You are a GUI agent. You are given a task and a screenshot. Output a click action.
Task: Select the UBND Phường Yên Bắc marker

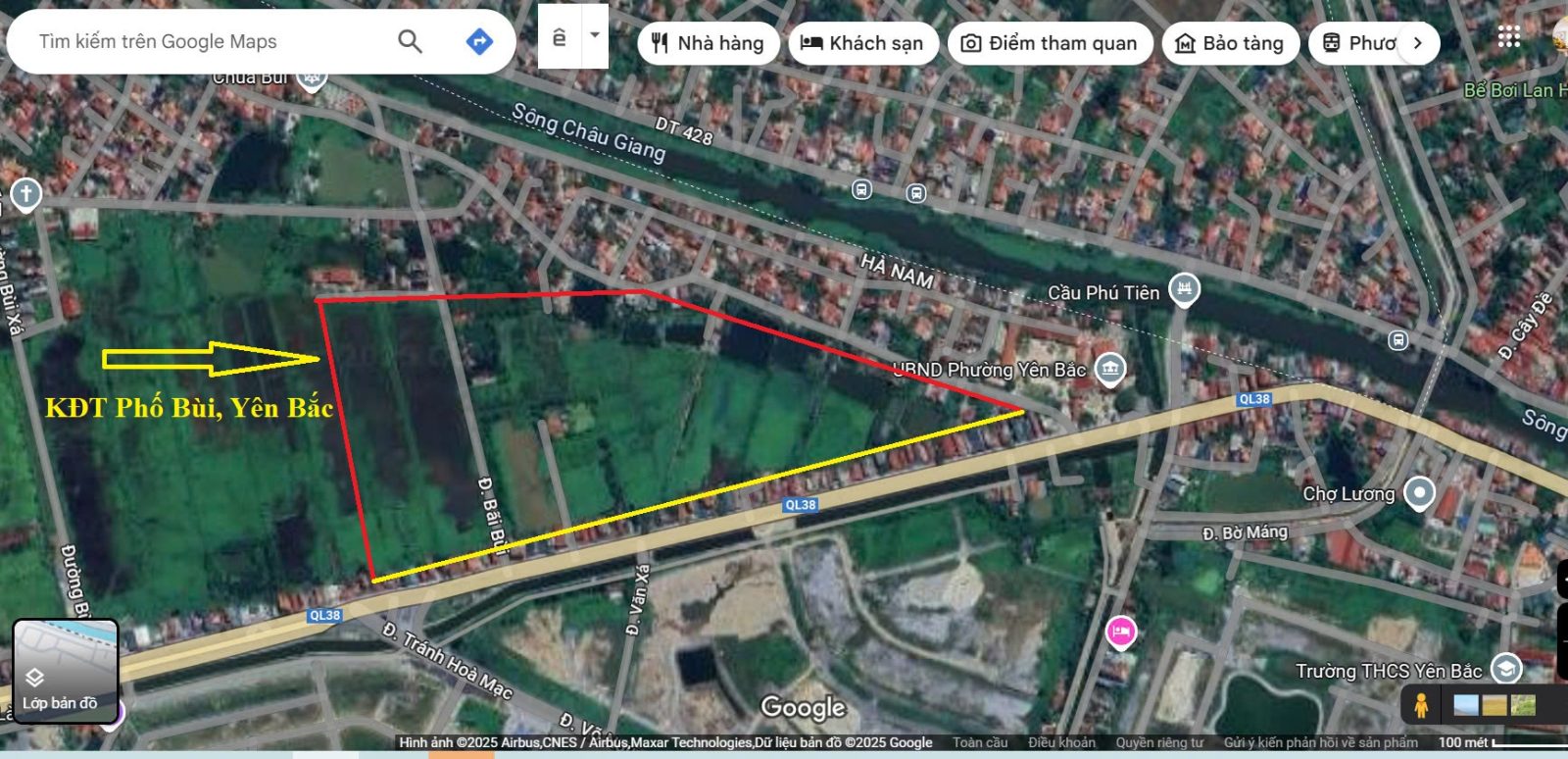[1109, 369]
